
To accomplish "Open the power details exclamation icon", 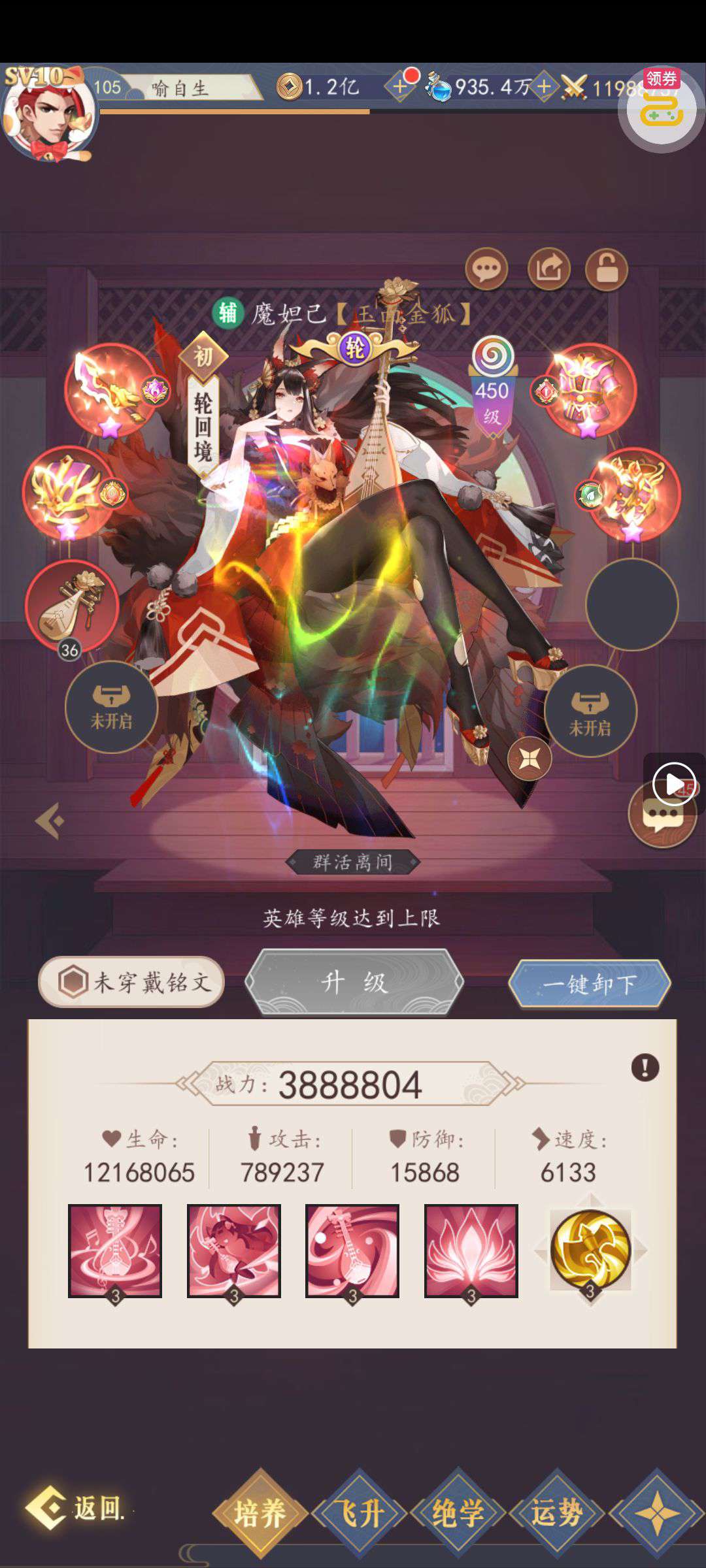I will 645,1068.
